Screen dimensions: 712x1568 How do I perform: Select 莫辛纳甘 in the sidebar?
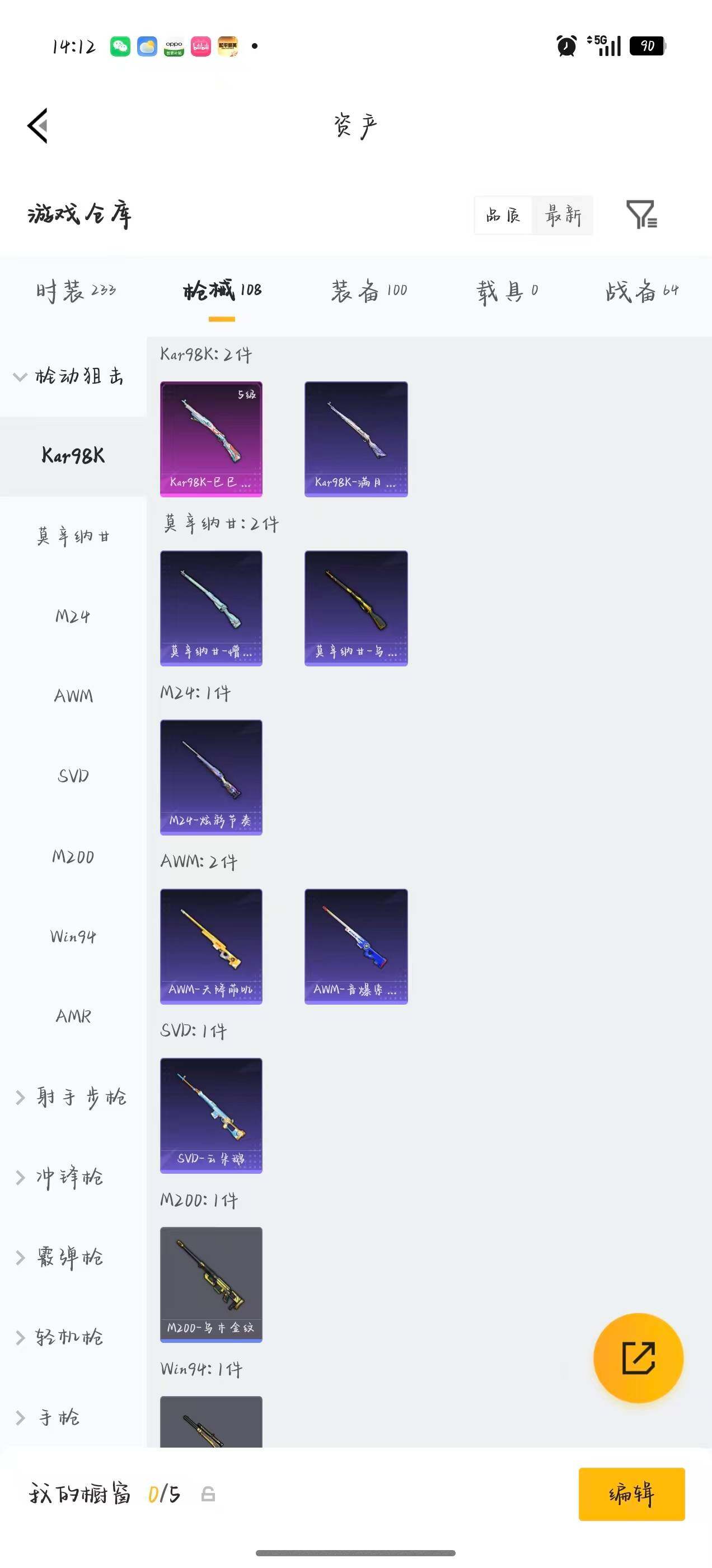point(73,536)
